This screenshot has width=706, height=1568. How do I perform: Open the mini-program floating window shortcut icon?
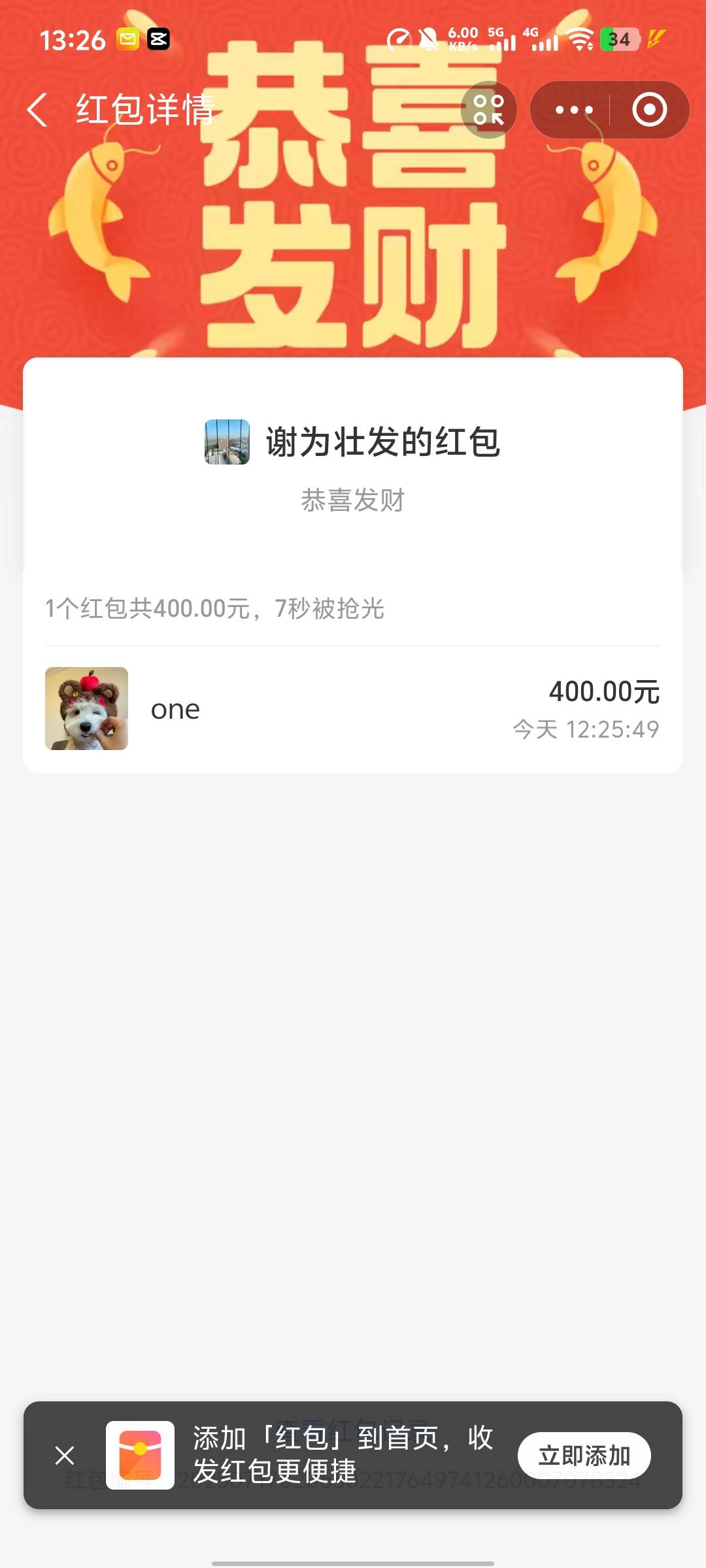click(489, 110)
